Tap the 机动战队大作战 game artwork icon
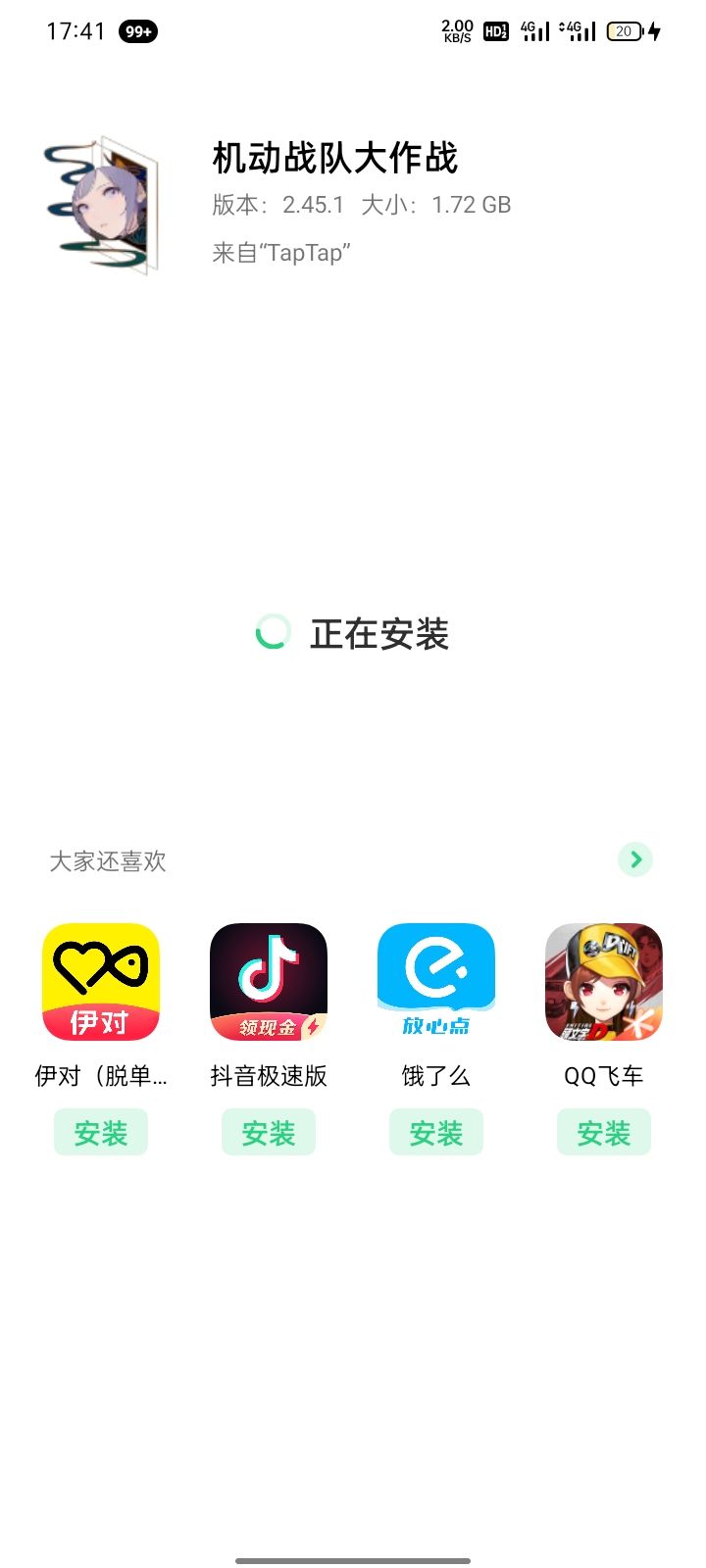706x1568 pixels. [103, 203]
